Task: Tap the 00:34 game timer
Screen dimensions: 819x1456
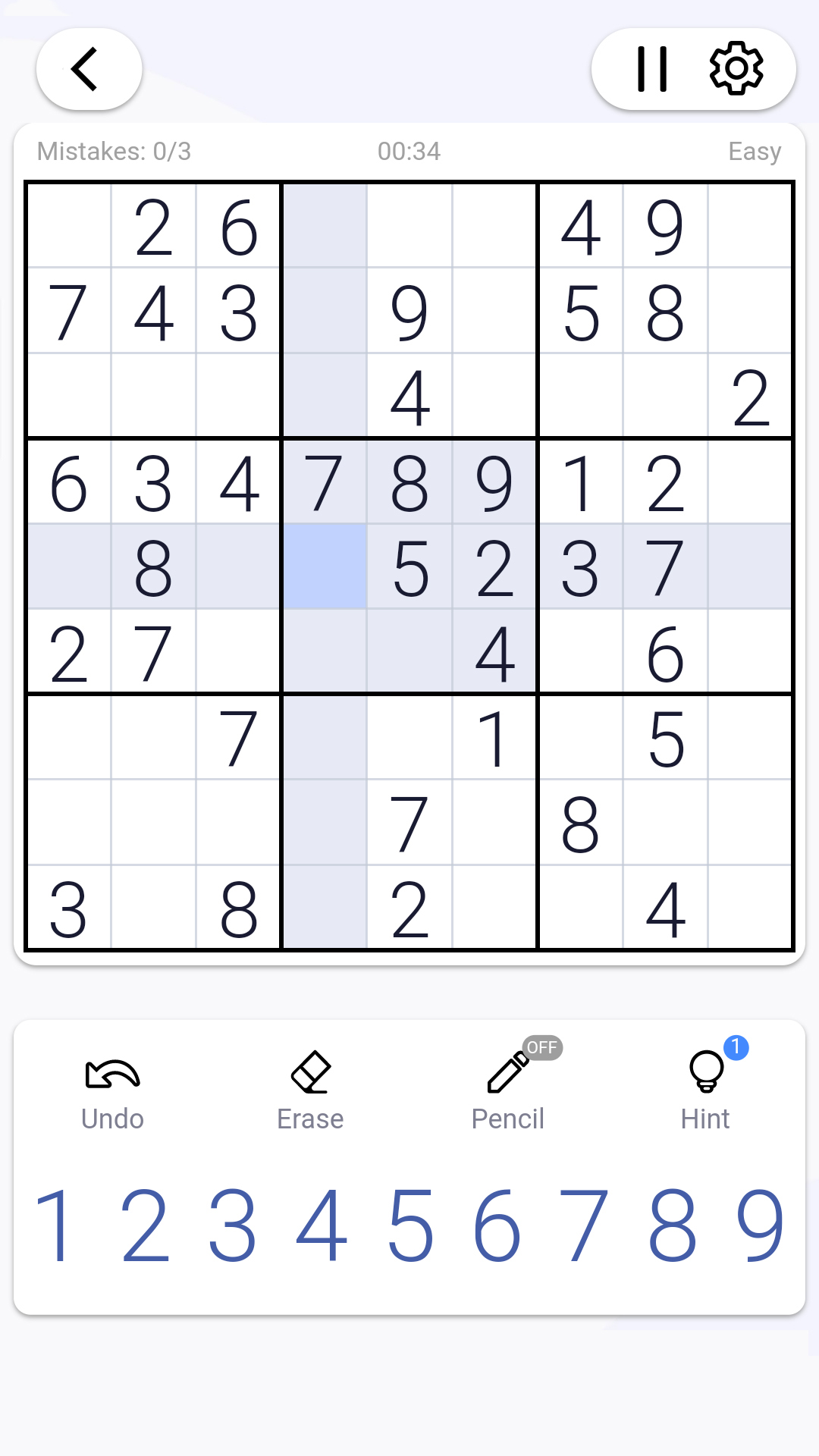Action: pyautogui.click(x=409, y=151)
